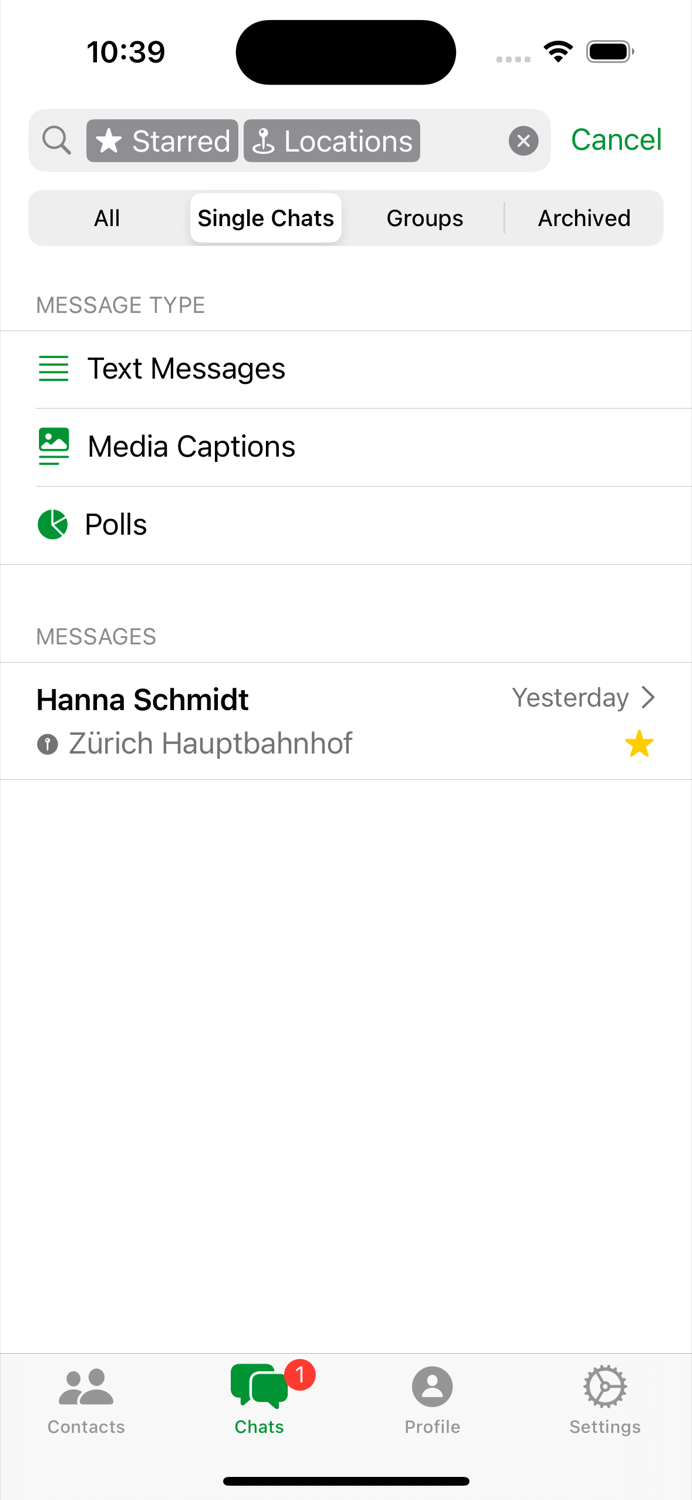Screen dimensions: 692x1500
Task: Filter by Text Messages
Action: [346, 369]
